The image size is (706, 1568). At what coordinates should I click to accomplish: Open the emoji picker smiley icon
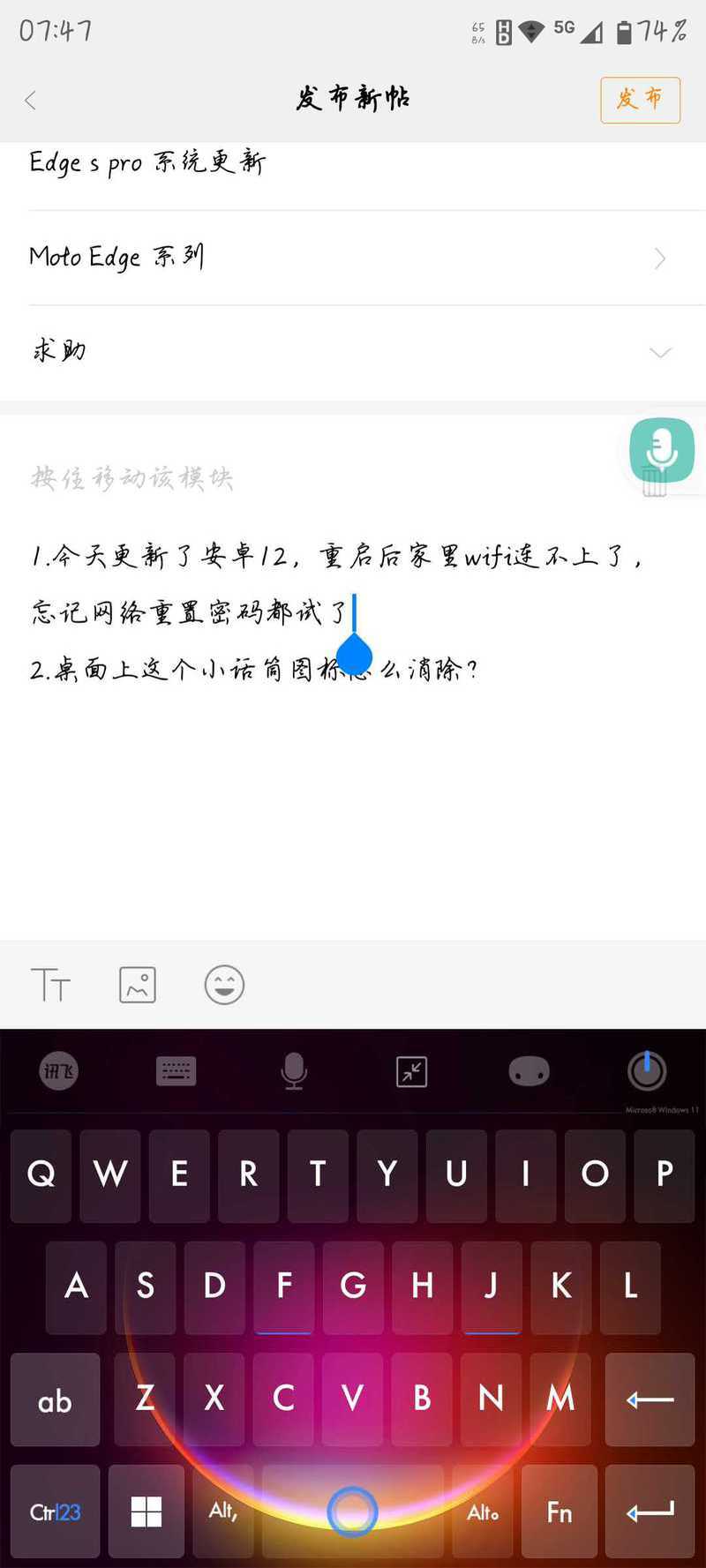[224, 985]
